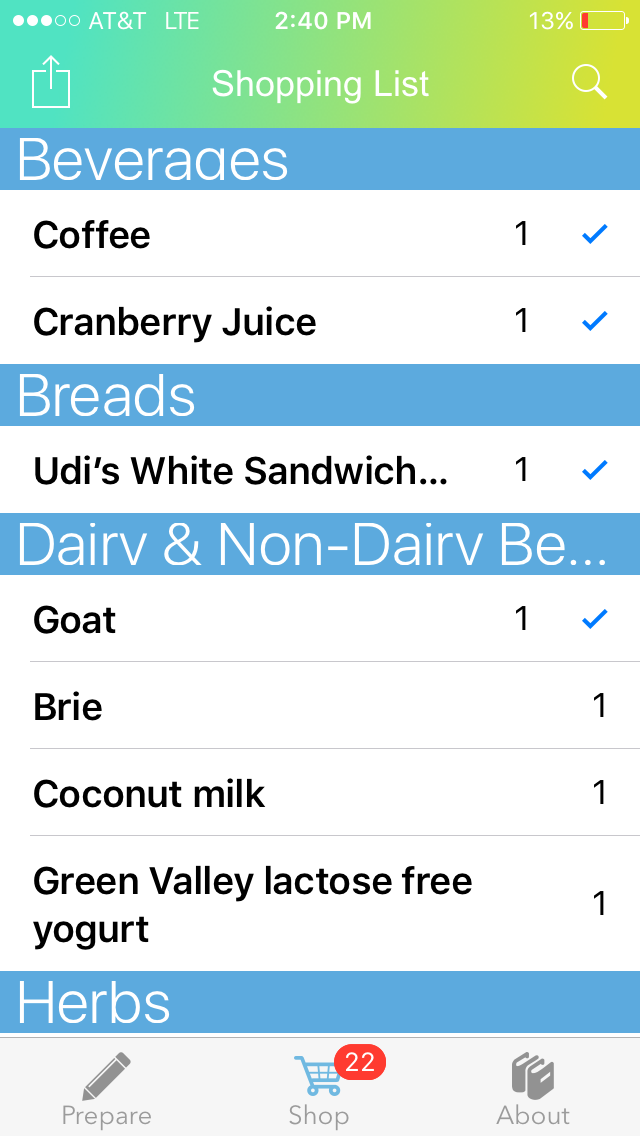Select the Udi's White Sandwich item

point(320,470)
